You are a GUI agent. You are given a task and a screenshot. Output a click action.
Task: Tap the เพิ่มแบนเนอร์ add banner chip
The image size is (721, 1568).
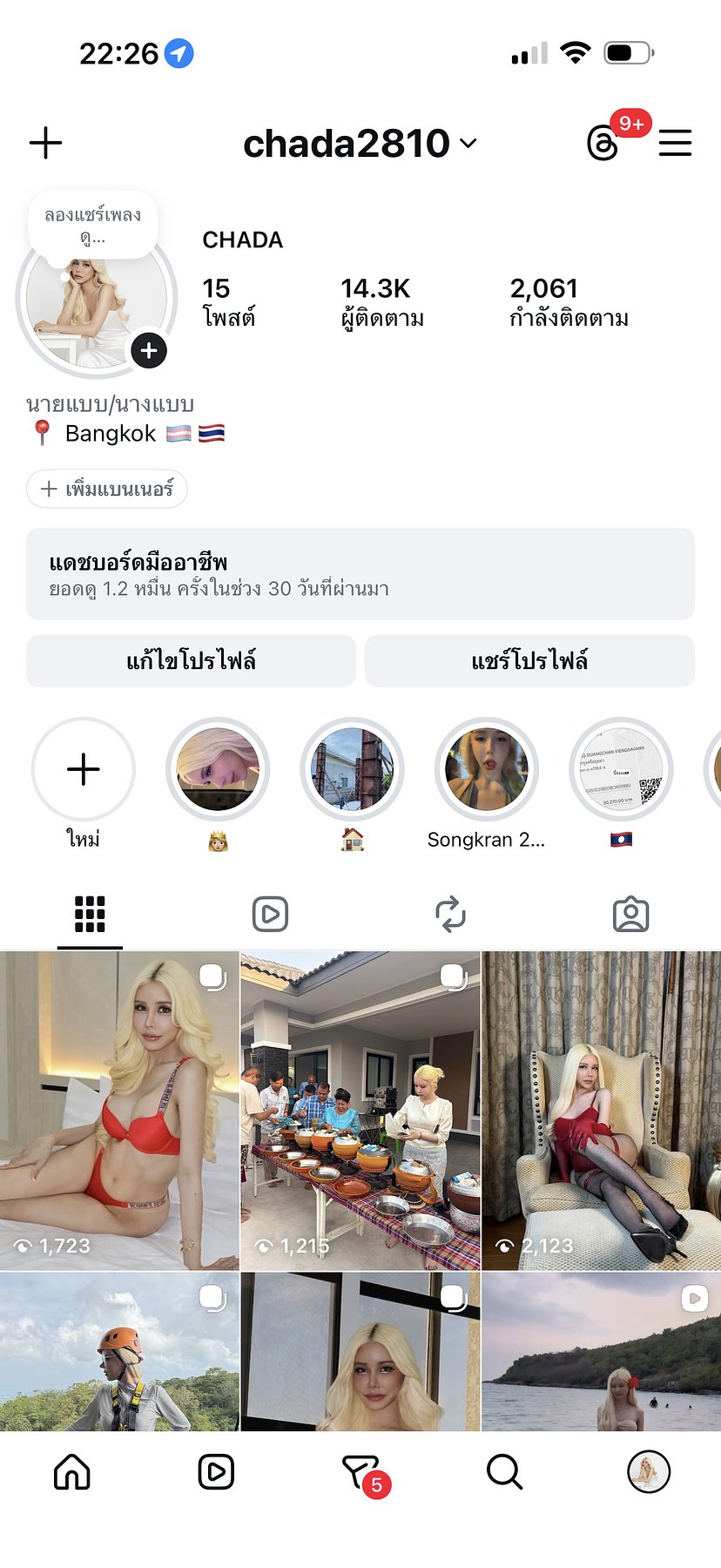point(107,489)
